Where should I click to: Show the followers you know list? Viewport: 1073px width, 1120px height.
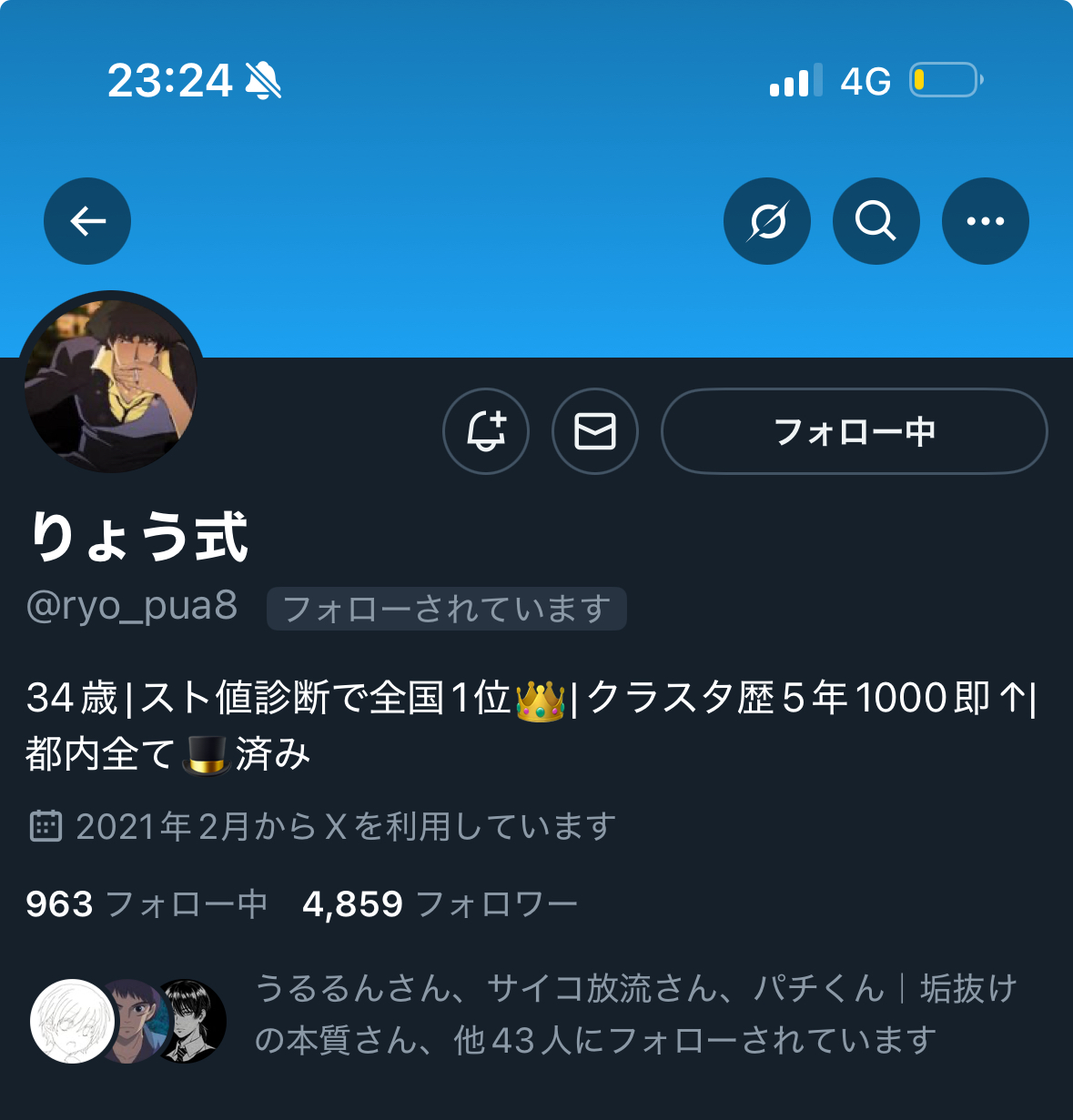[592, 1014]
